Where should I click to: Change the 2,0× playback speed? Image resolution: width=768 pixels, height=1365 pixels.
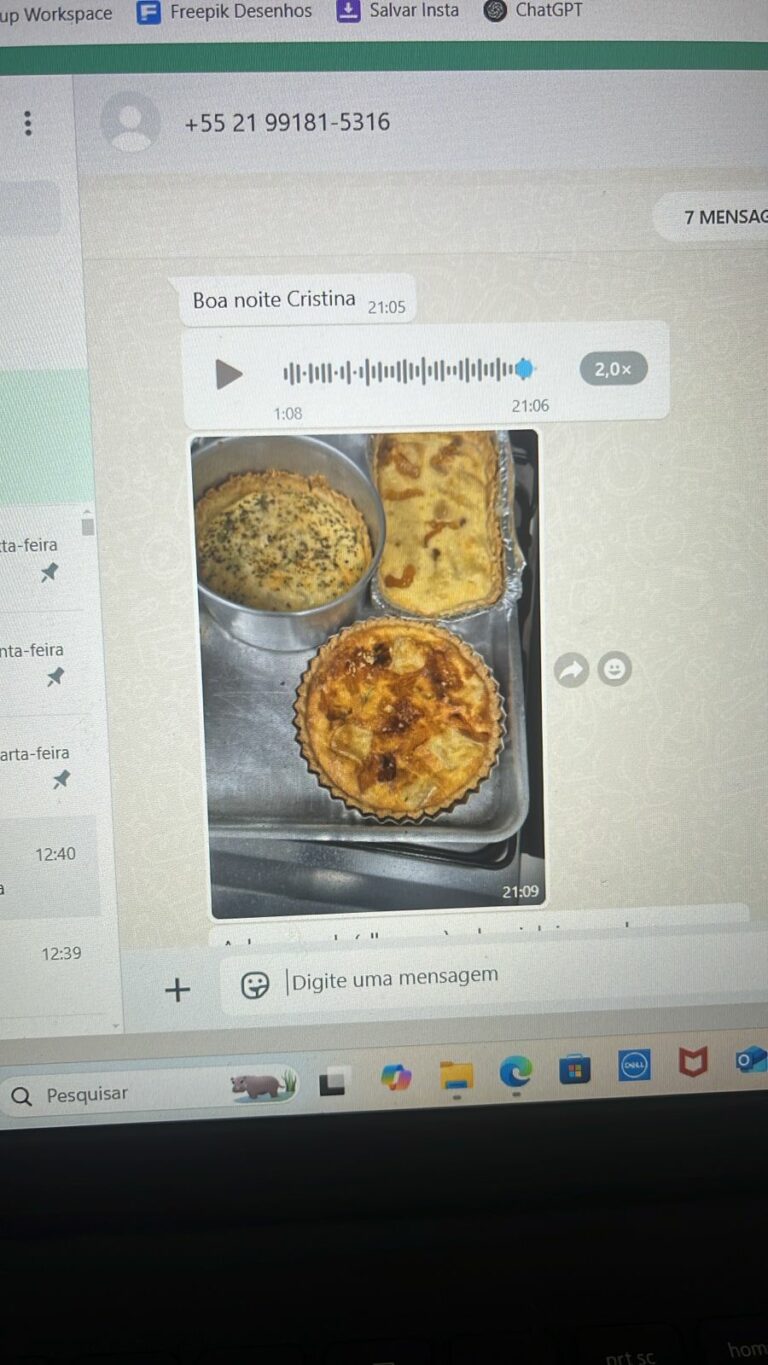pos(613,369)
